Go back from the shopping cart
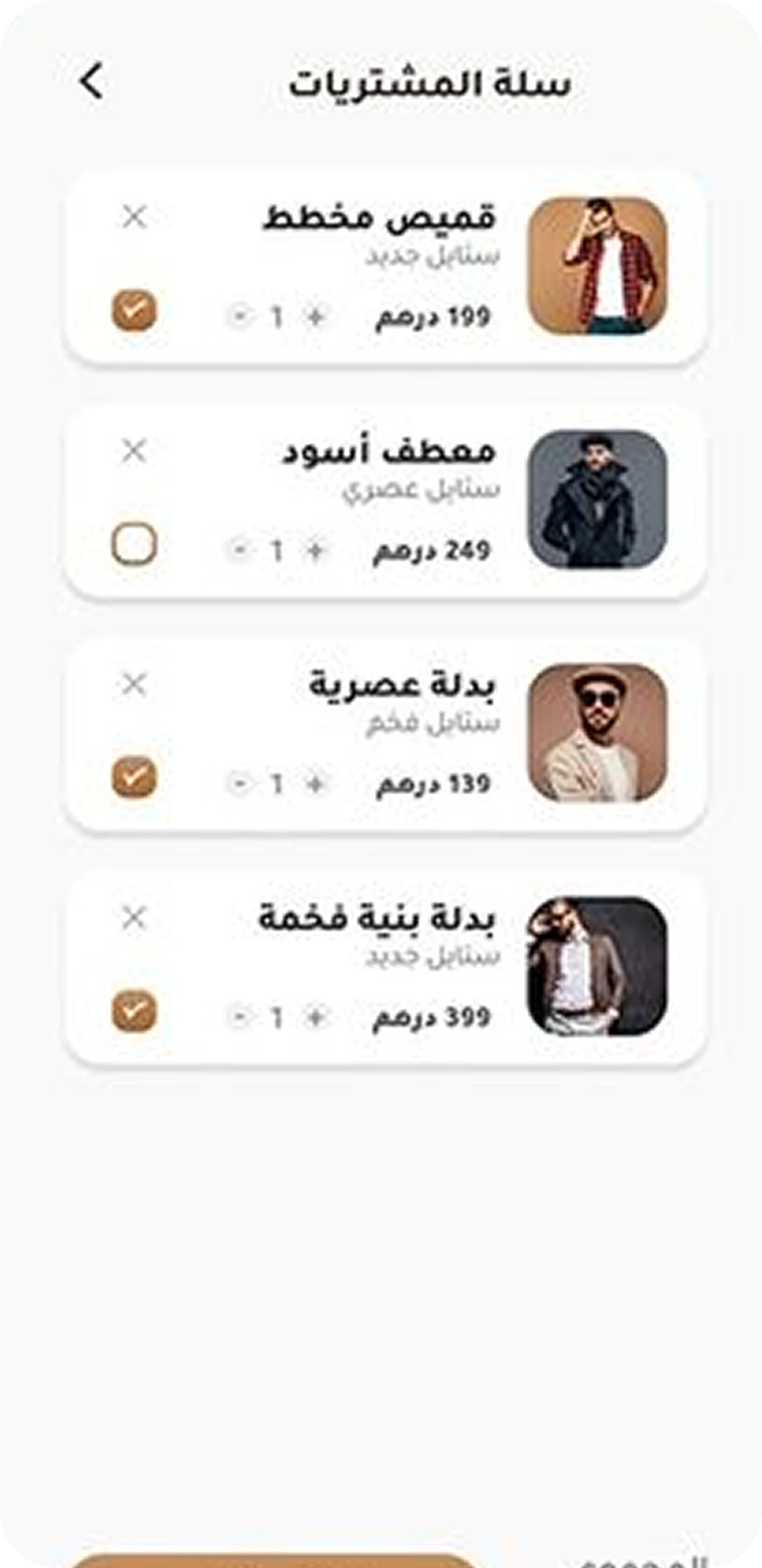The height and width of the screenshot is (1568, 762). [92, 81]
